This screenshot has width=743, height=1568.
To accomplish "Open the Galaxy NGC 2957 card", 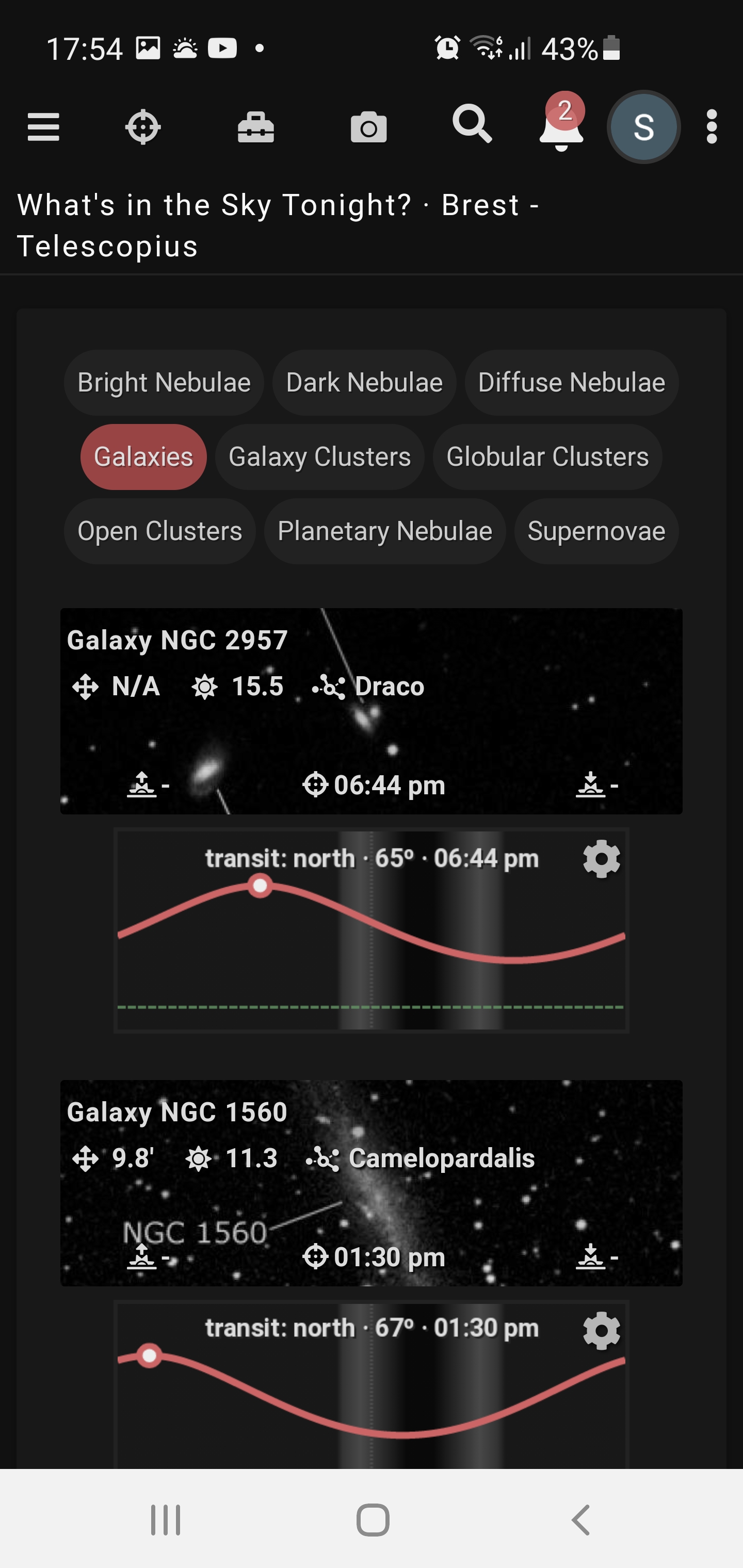I will 371,711.
